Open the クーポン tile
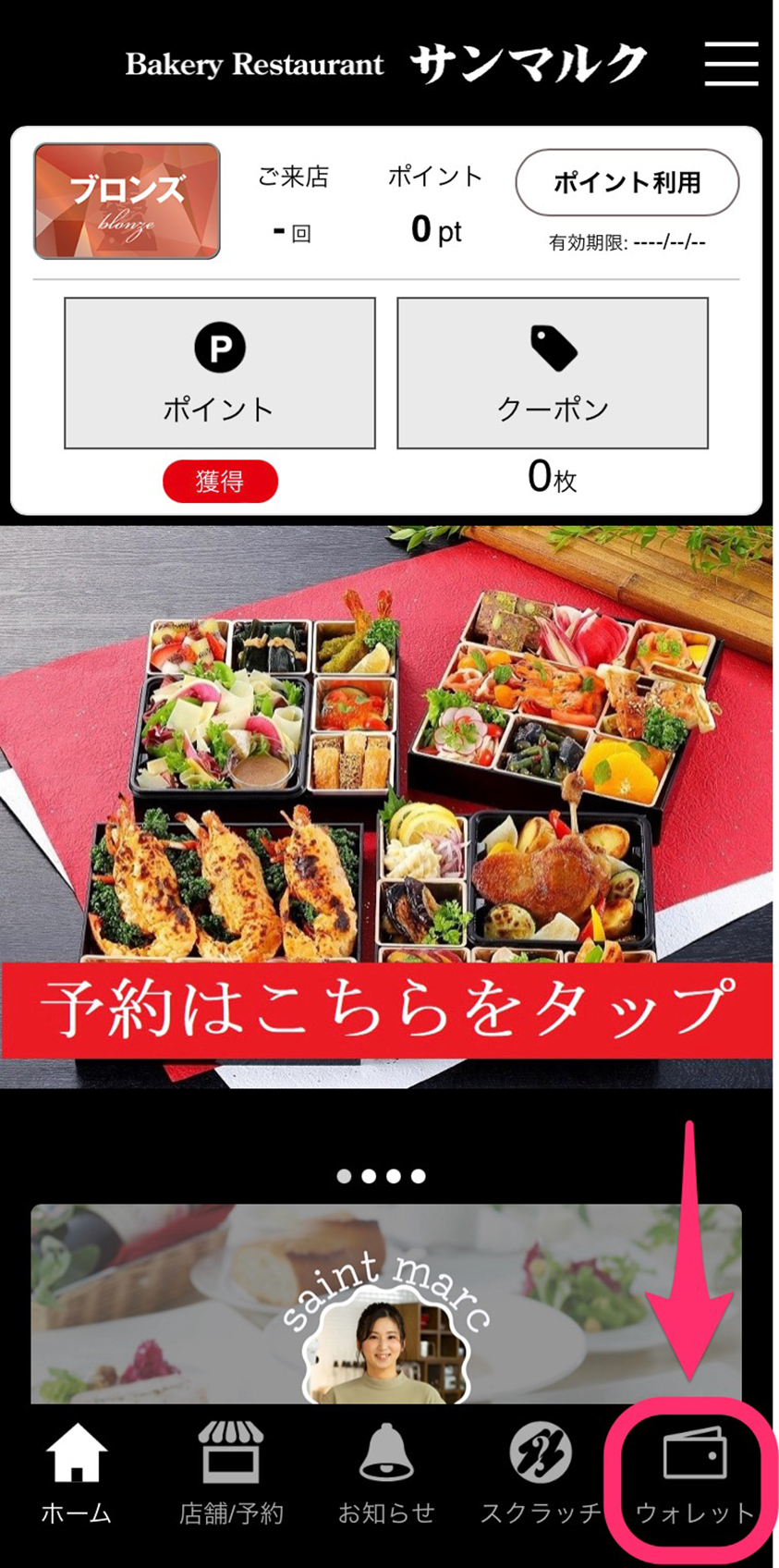This screenshot has width=779, height=1568. point(552,373)
